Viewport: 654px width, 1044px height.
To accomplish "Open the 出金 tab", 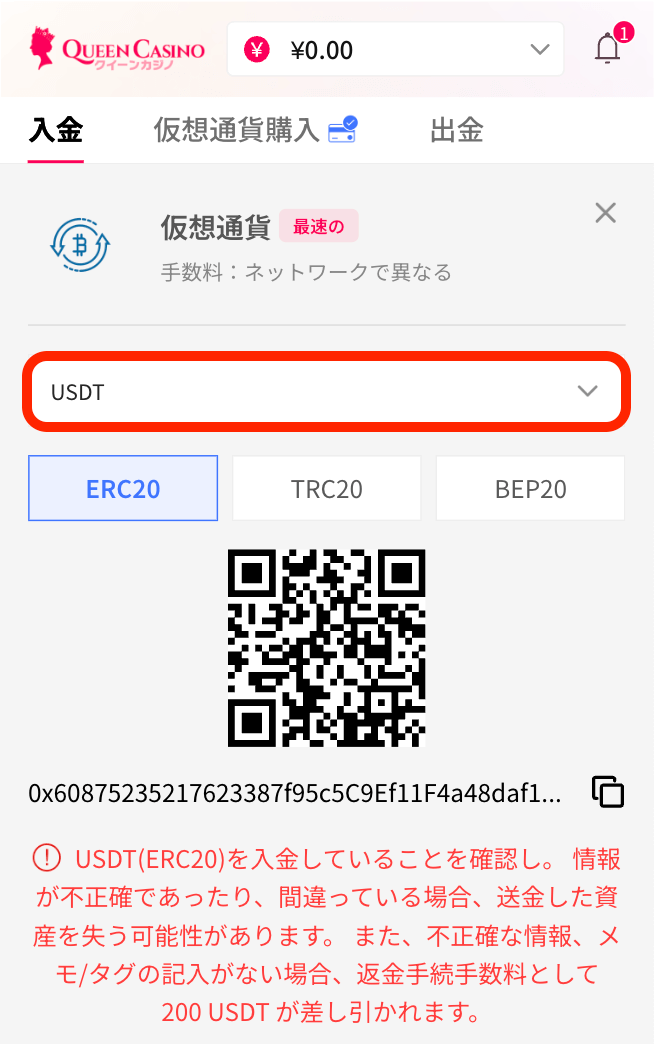I will pos(457,130).
